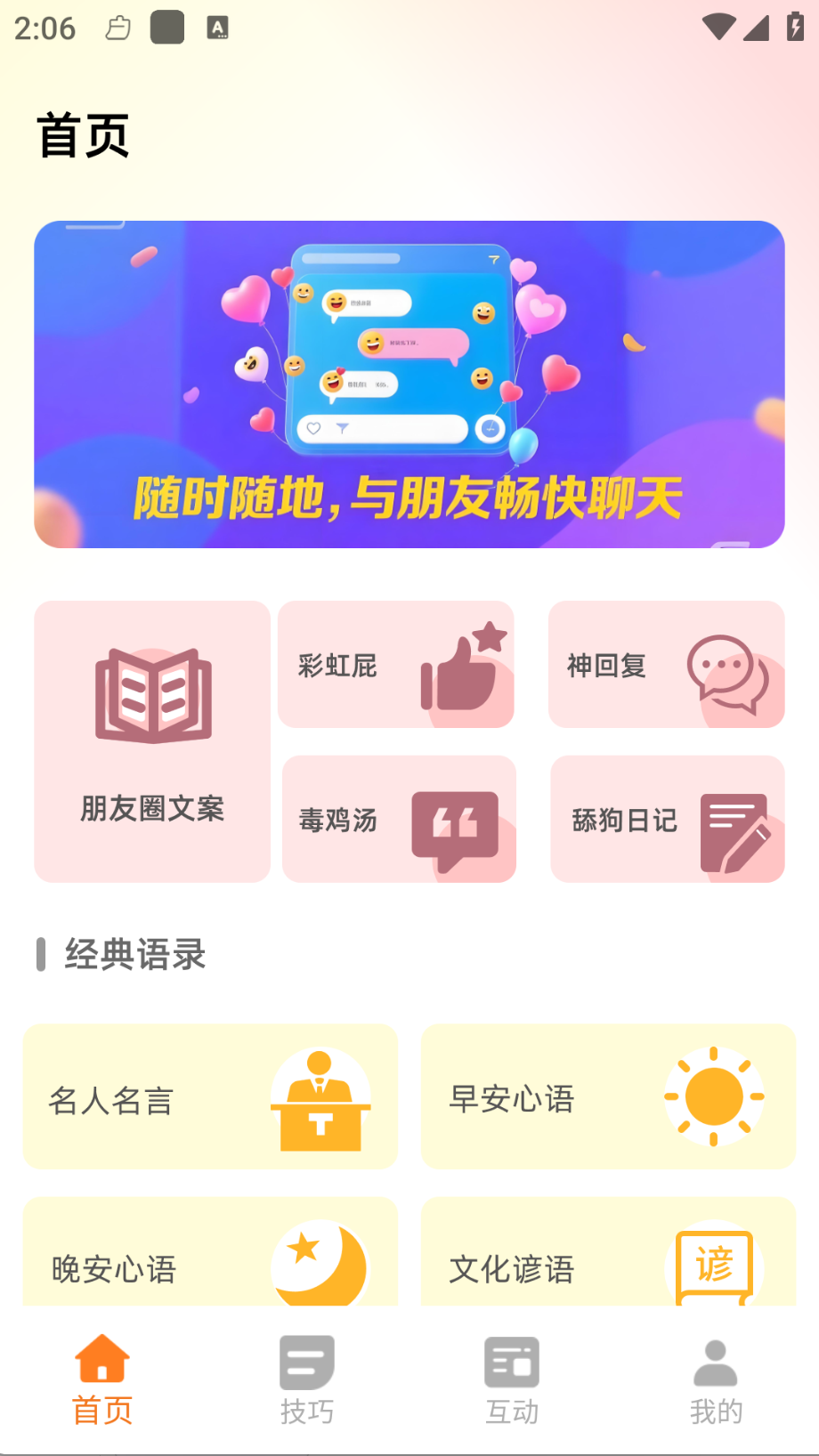Open the 彩虹屁 category

click(396, 665)
